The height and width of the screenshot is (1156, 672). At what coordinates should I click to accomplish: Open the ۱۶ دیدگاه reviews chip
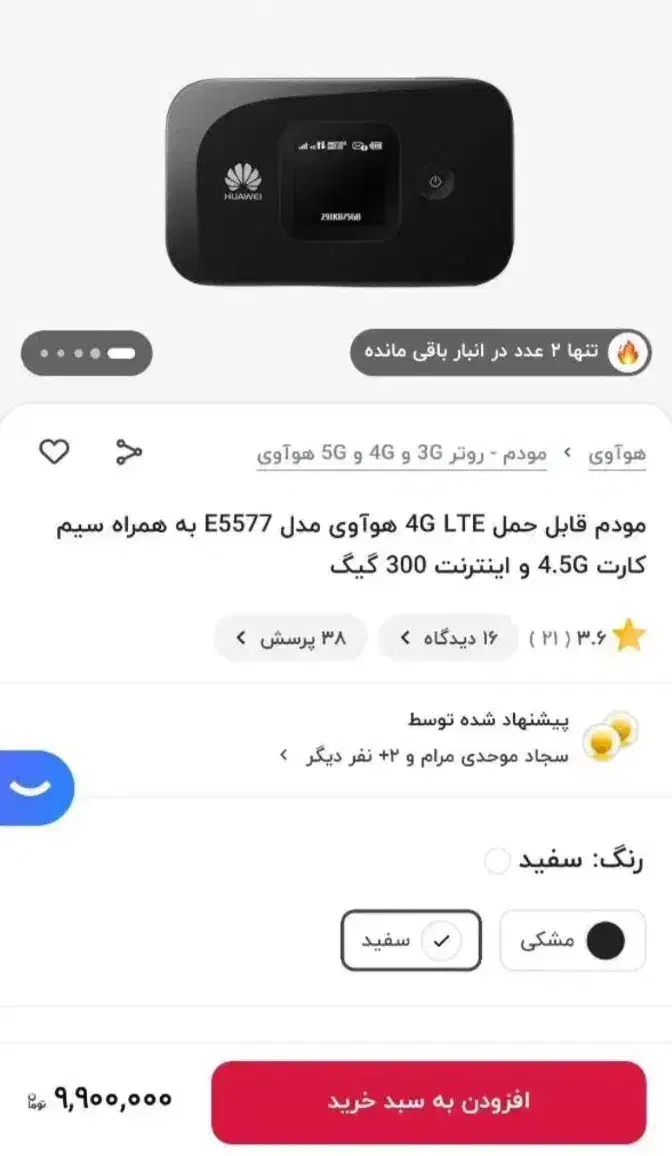click(x=449, y=638)
